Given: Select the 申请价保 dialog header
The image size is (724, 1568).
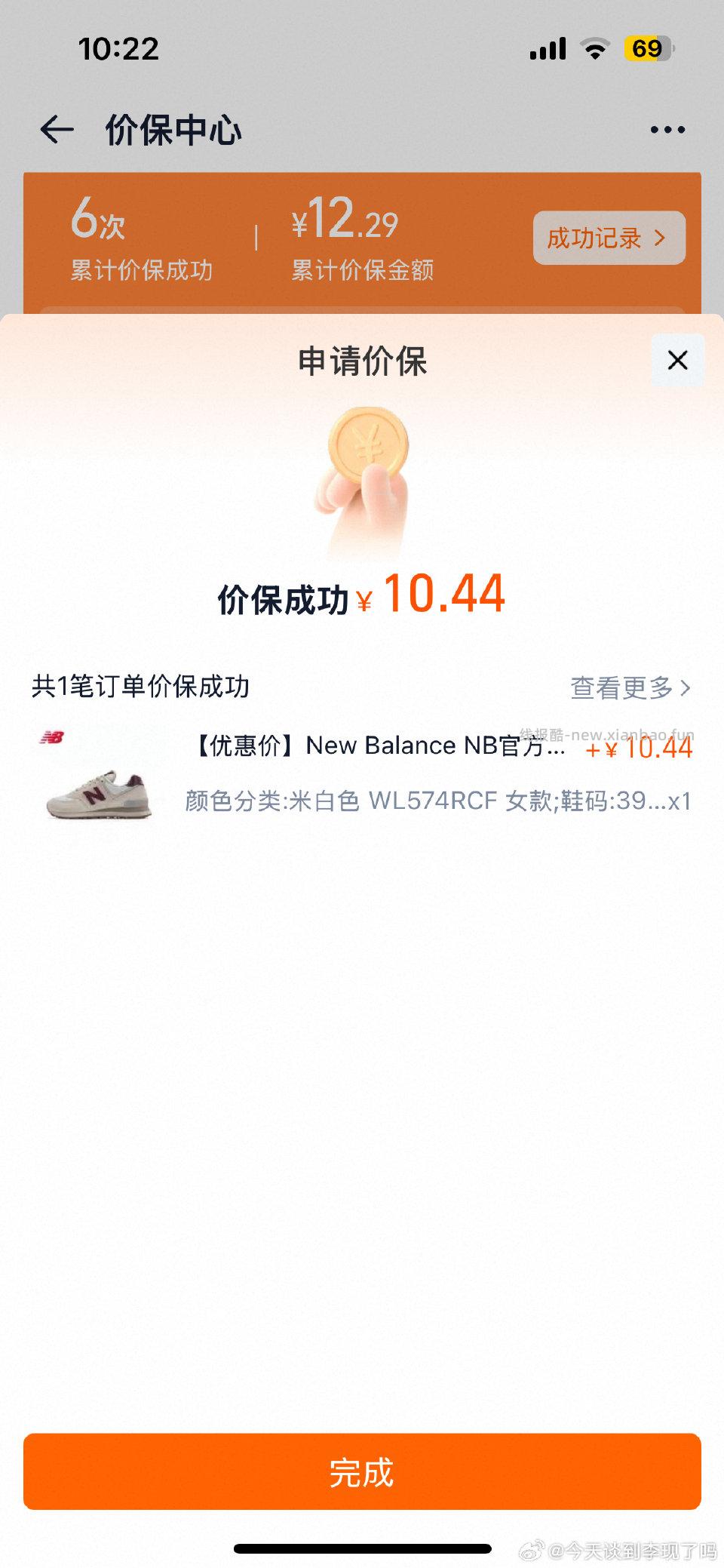Looking at the screenshot, I should 360,361.
